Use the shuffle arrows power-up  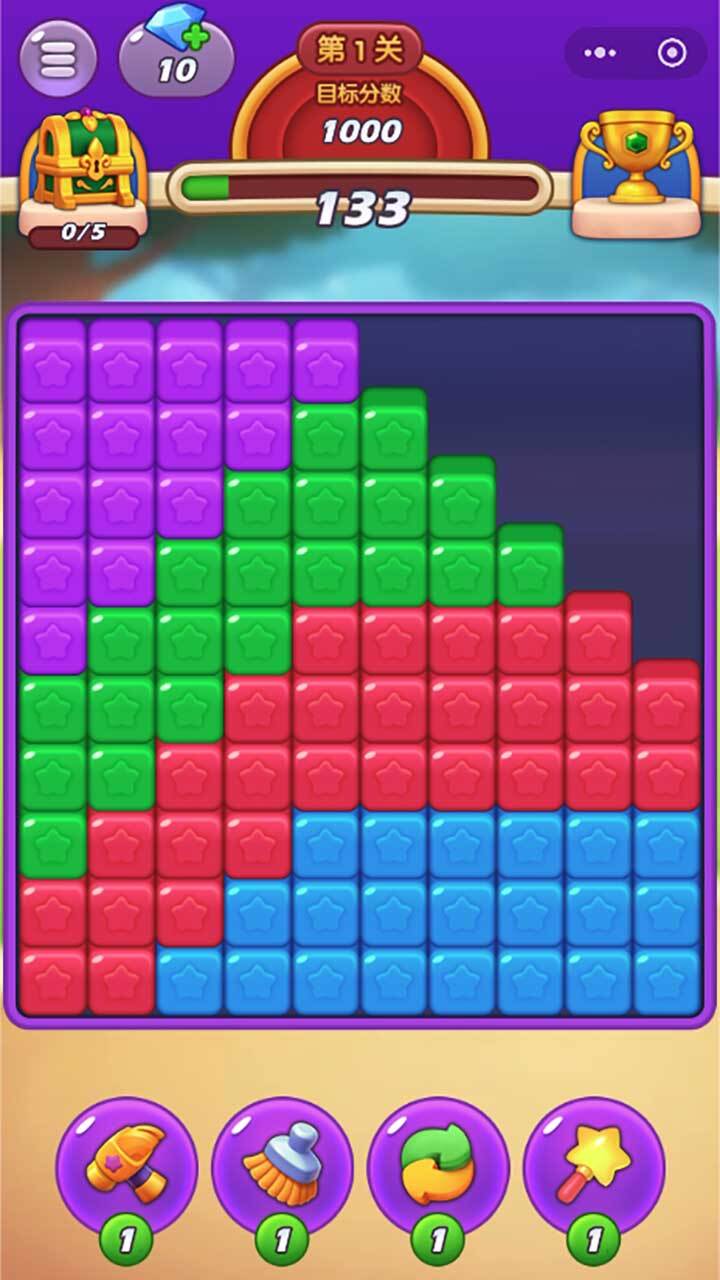click(x=438, y=1165)
